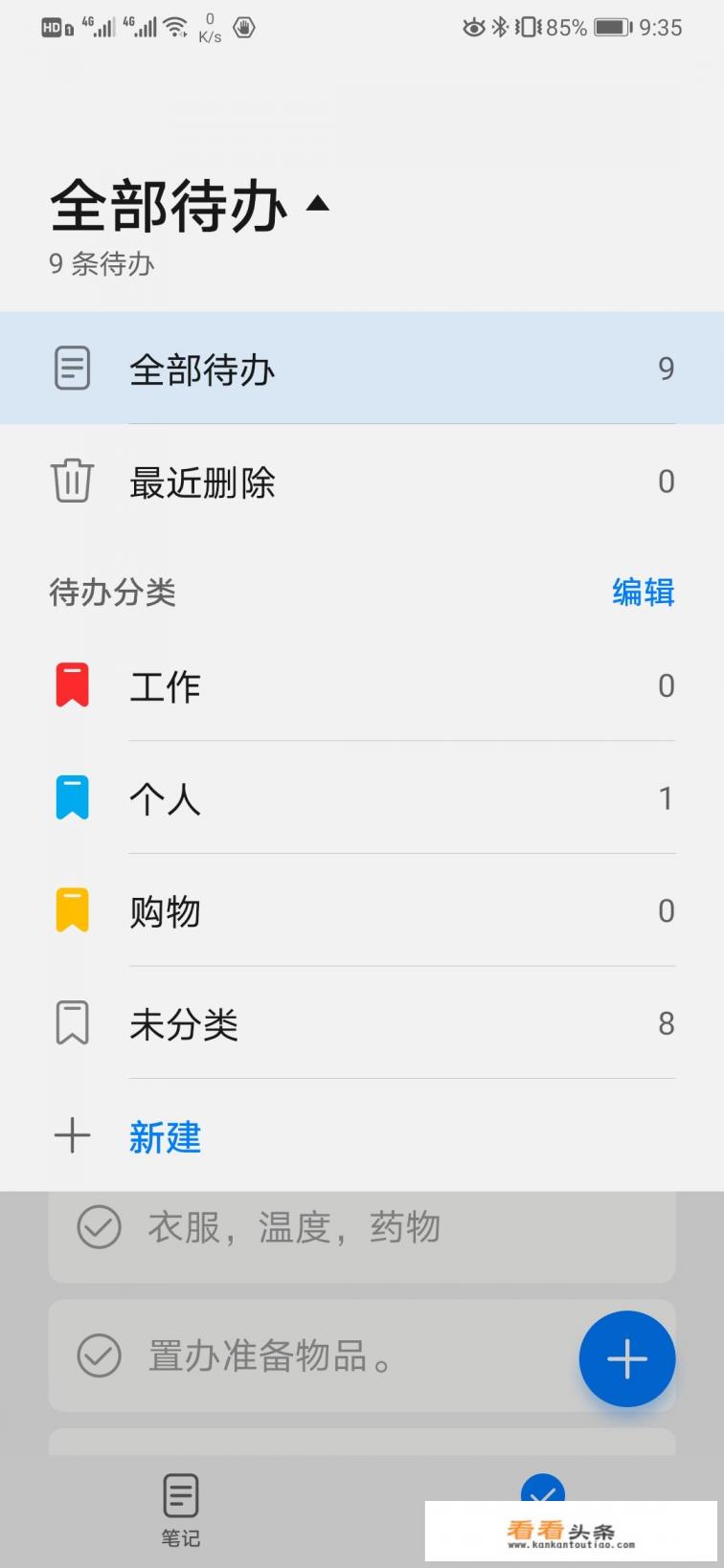The image size is (724, 1568).
Task: Tap 编辑 to edit categories
Action: (643, 593)
